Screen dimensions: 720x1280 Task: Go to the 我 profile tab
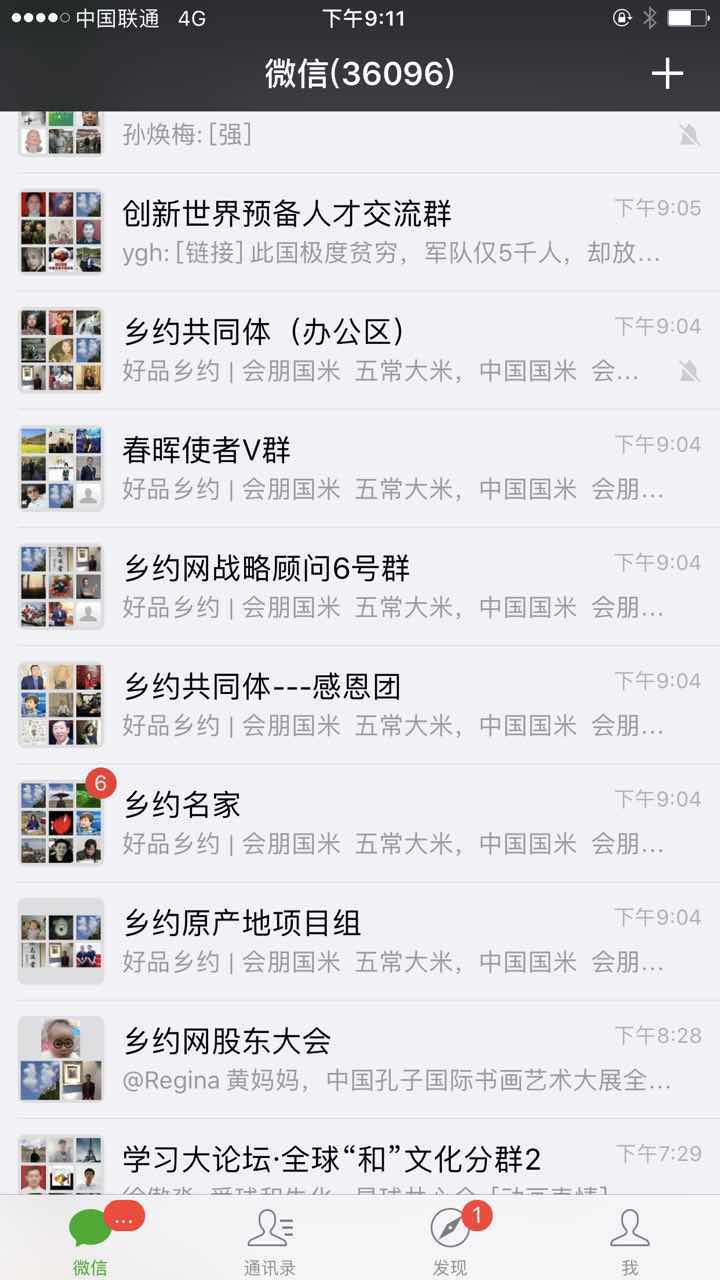point(630,1240)
